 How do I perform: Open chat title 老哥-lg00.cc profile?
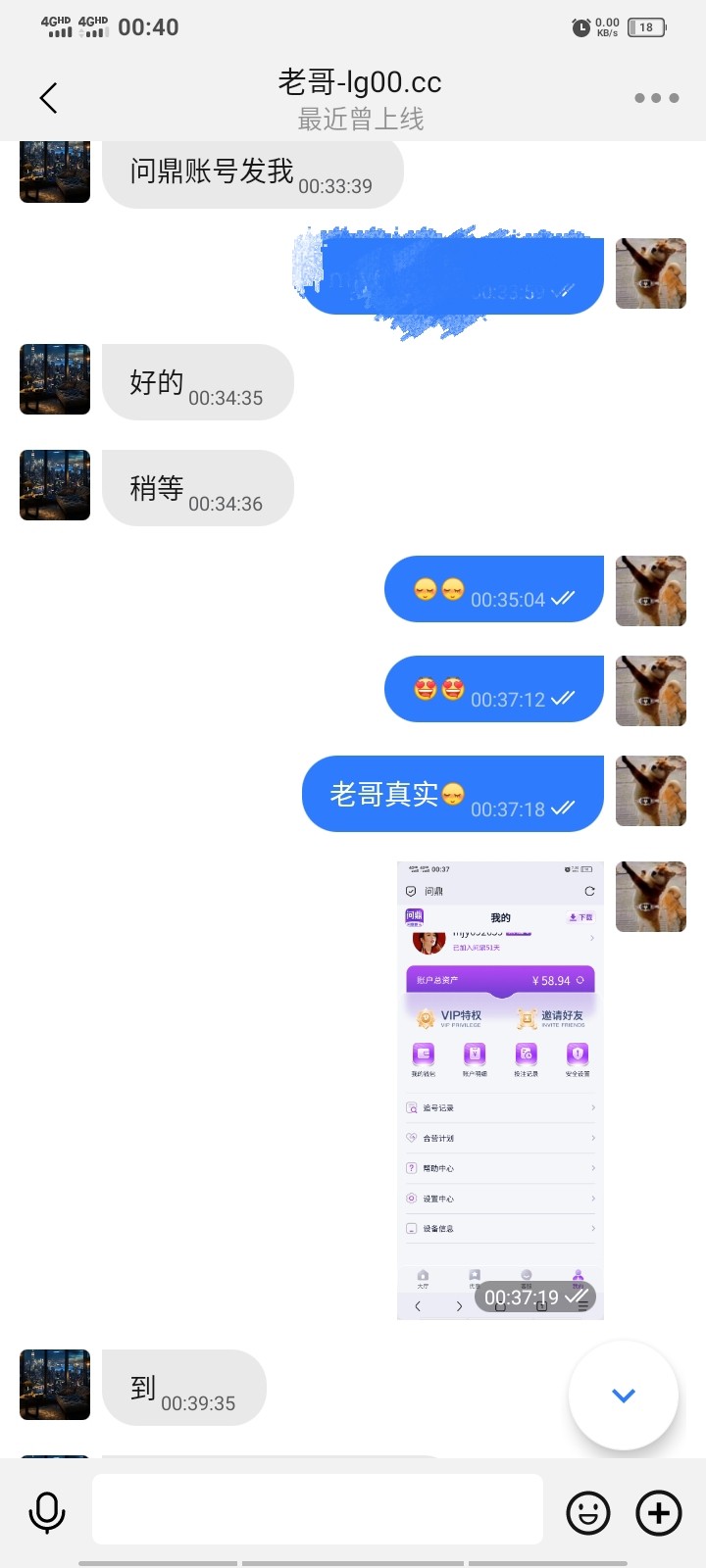pos(360,82)
